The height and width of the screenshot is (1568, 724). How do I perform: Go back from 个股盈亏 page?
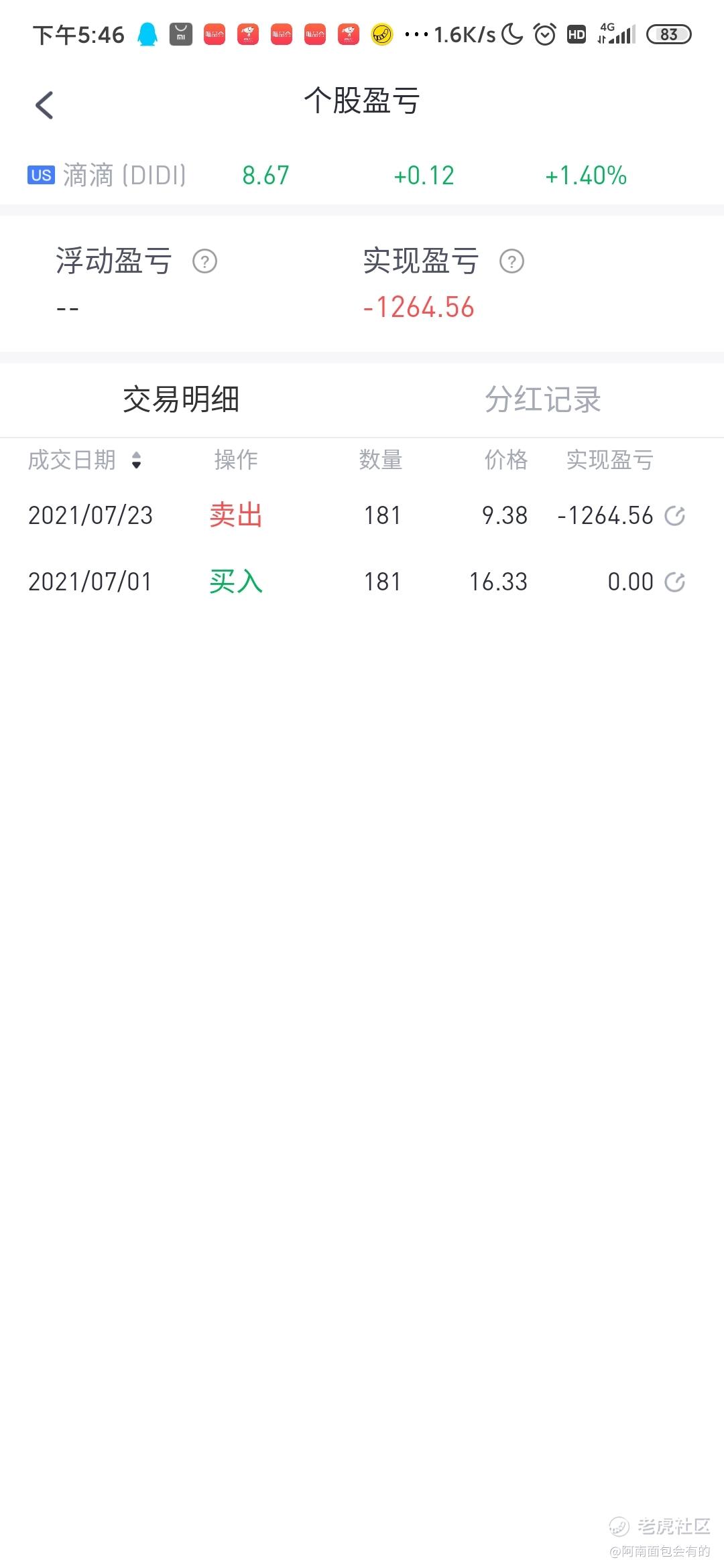point(44,105)
